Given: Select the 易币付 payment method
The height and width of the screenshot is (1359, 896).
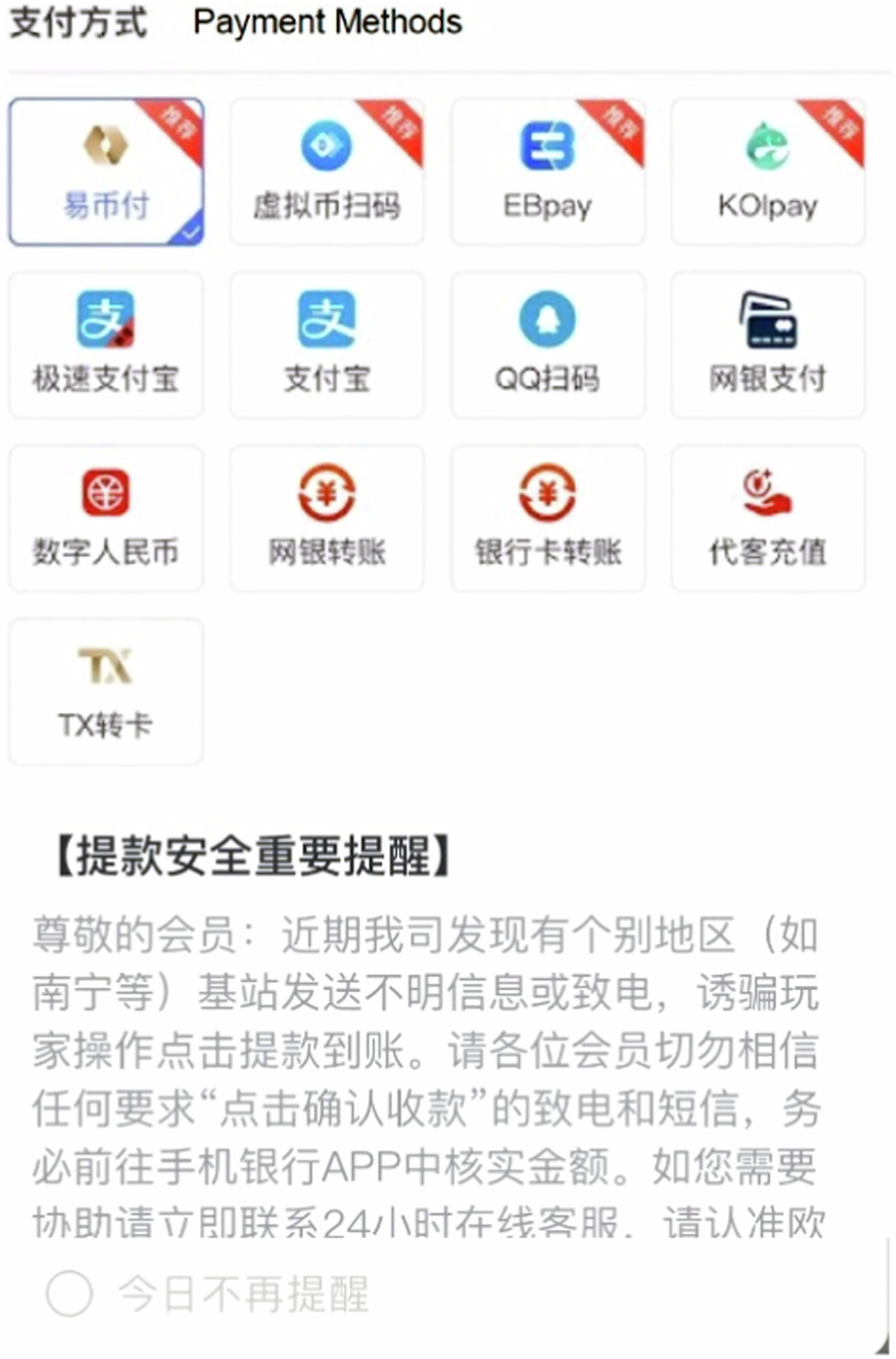Looking at the screenshot, I should click(106, 172).
